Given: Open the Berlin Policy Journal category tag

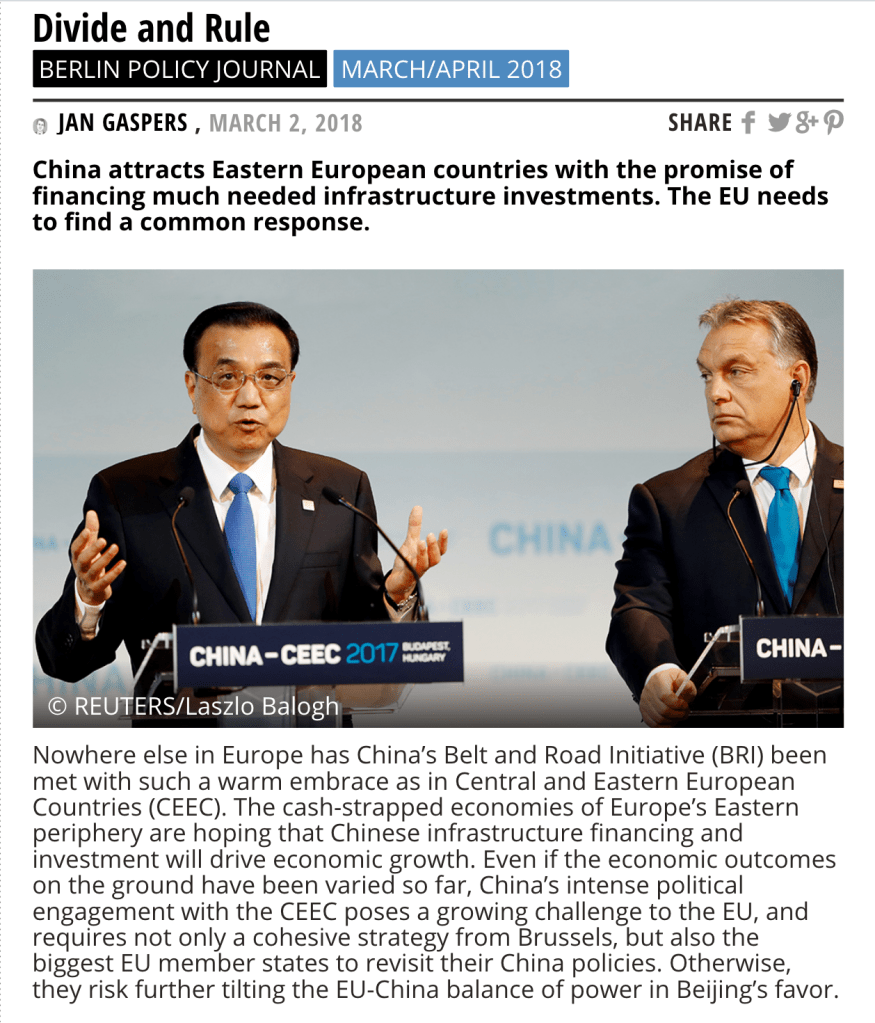Looking at the screenshot, I should [180, 70].
